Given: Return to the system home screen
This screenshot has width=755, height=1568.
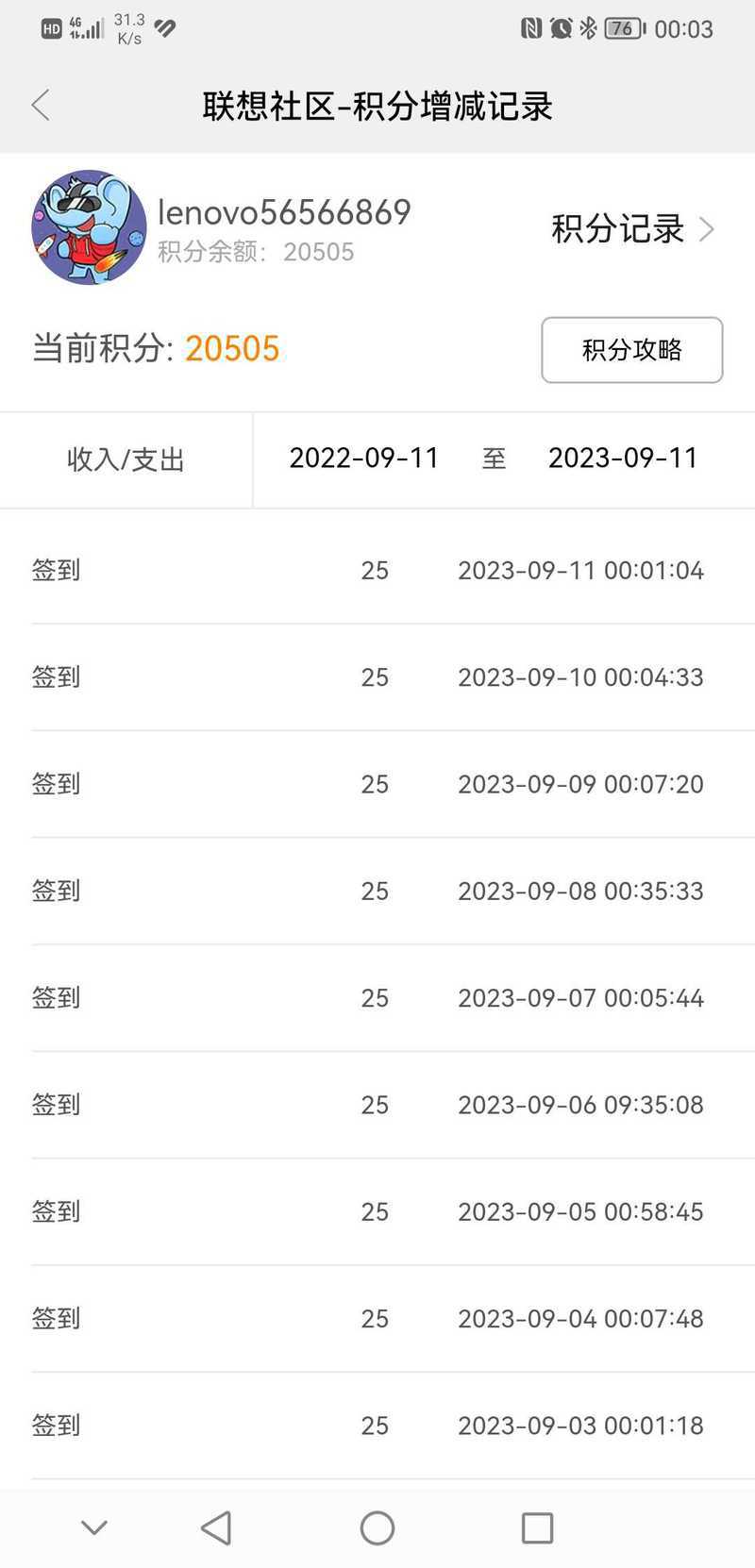Looking at the screenshot, I should tap(377, 1527).
